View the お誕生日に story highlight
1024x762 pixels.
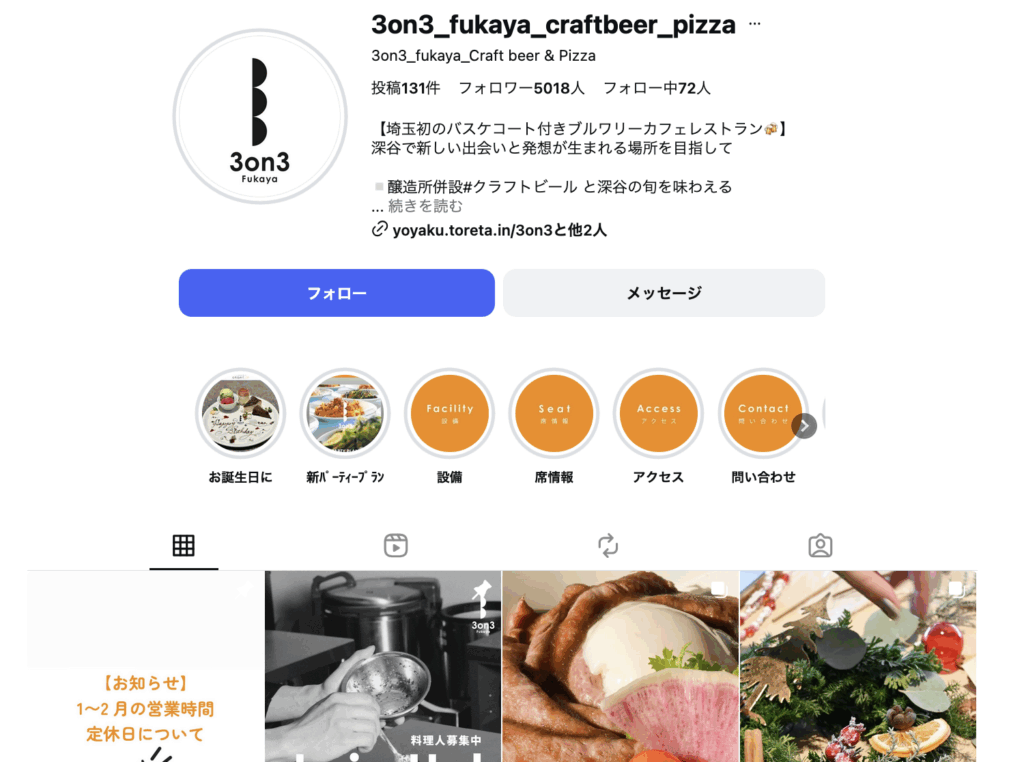click(x=240, y=413)
